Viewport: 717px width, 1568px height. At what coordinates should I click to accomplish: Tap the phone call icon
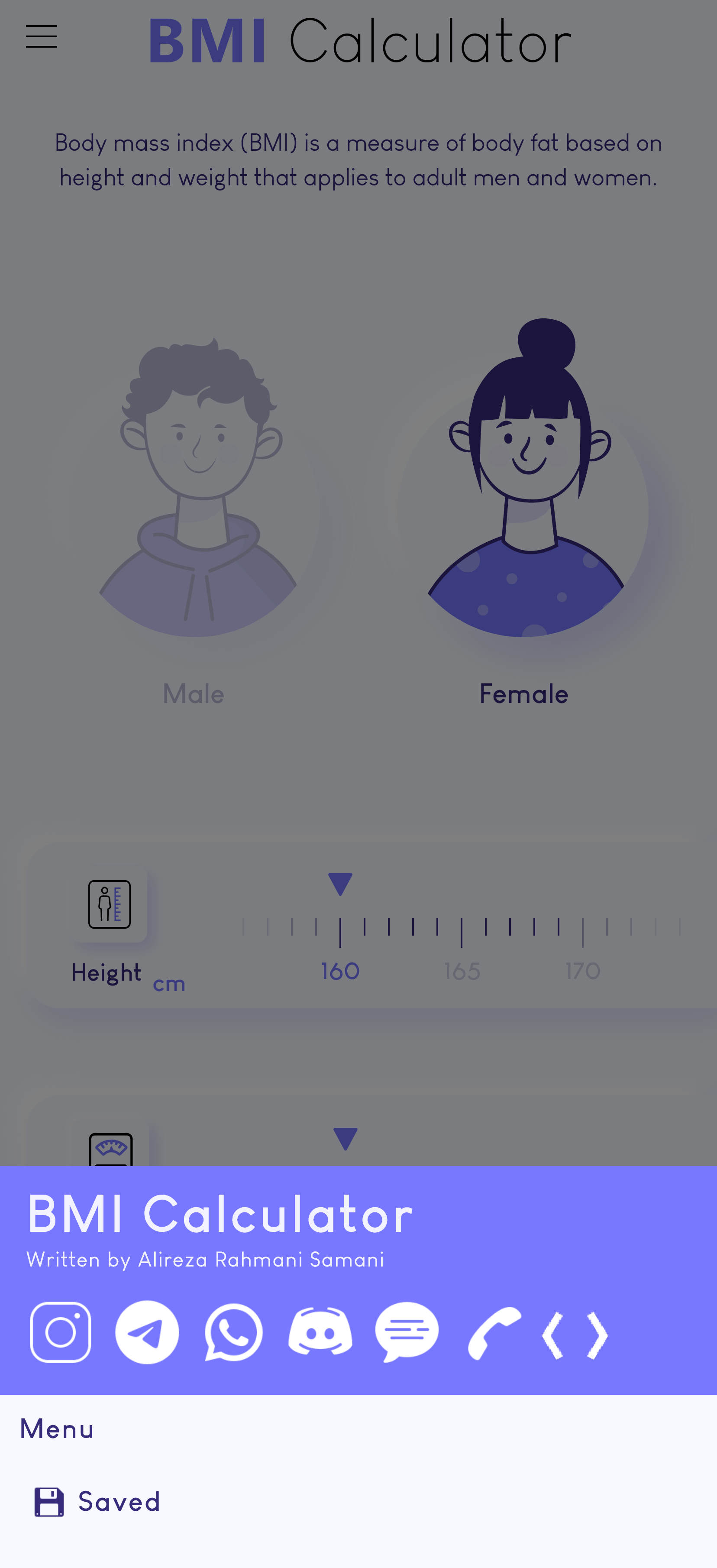pos(494,1332)
